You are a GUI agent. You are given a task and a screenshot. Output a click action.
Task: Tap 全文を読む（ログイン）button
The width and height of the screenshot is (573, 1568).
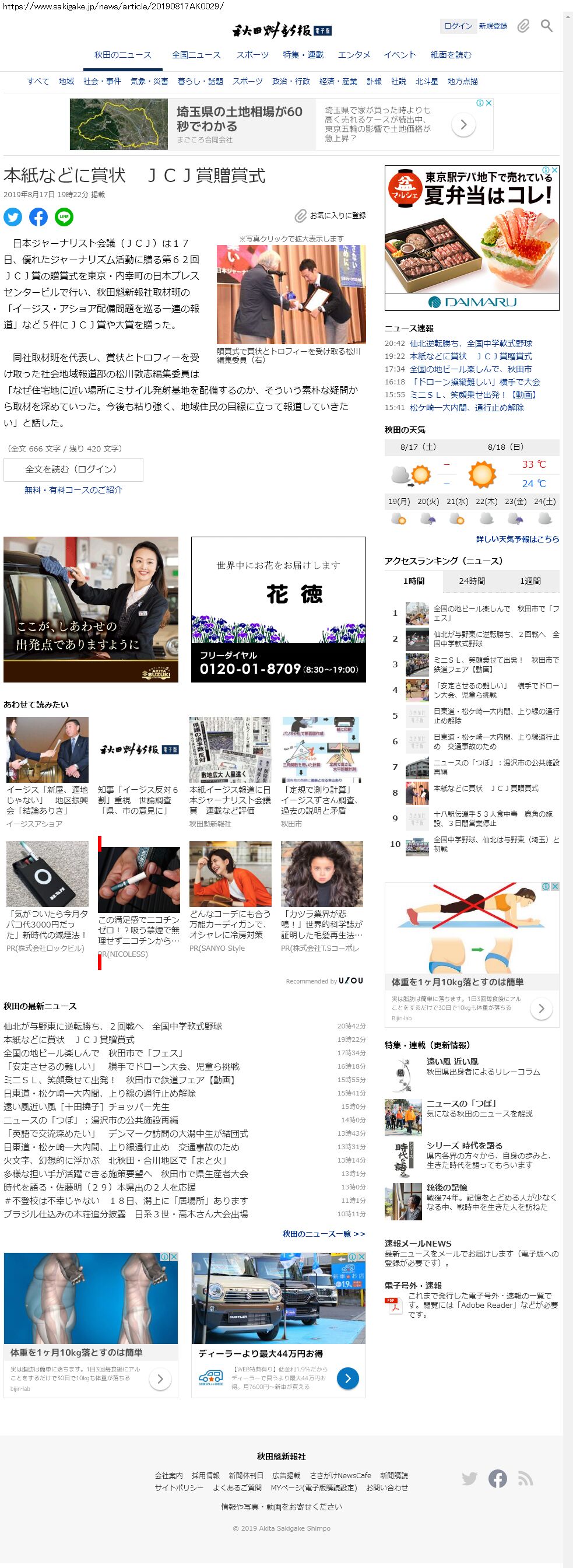tap(73, 470)
